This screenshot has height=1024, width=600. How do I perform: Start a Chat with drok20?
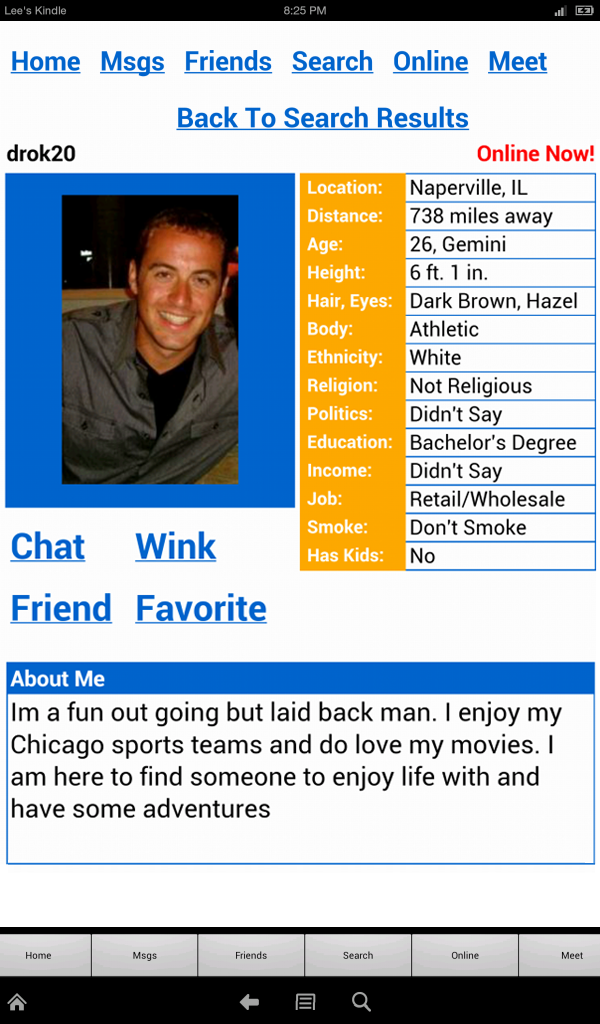pyautogui.click(x=48, y=546)
